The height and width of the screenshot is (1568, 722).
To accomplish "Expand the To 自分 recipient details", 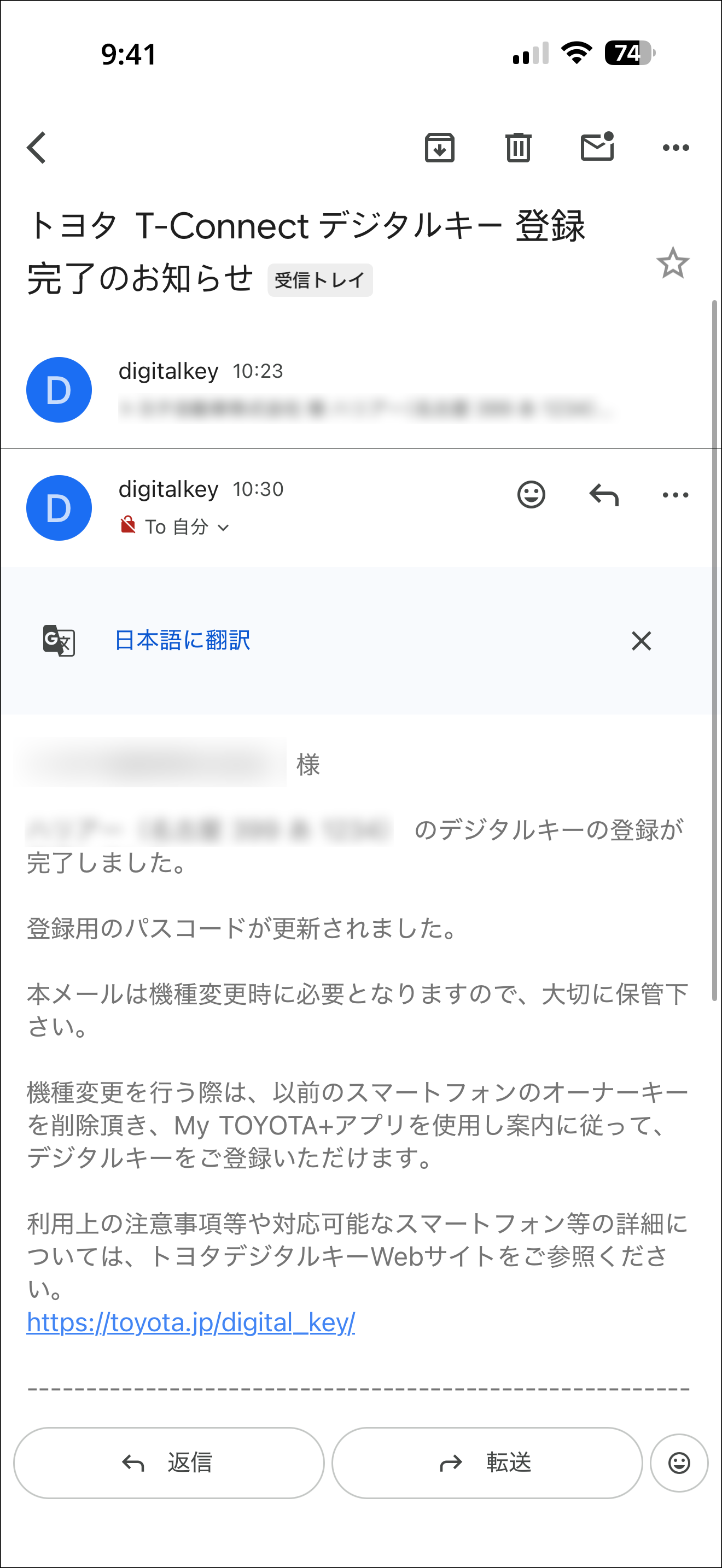I will (x=185, y=527).
